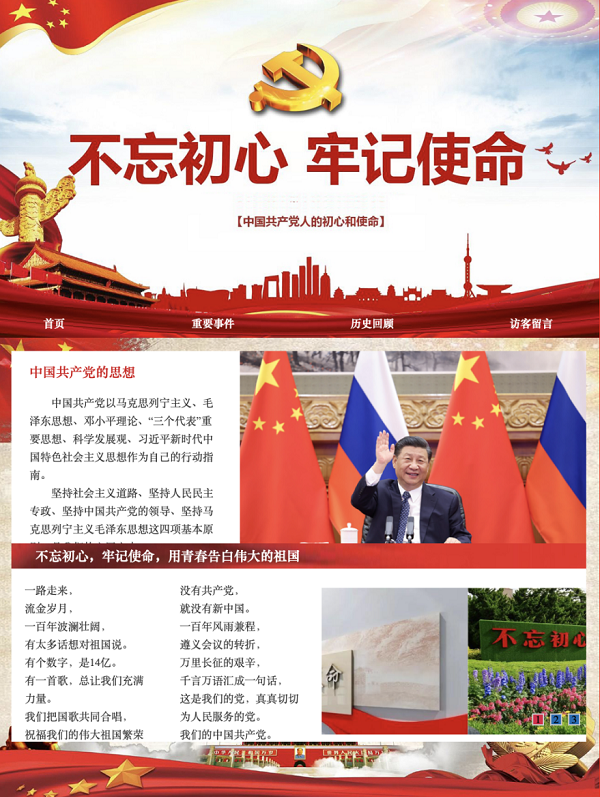Image resolution: width=600 pixels, height=797 pixels.
Task: Jump to carousel slide 2
Action: (556, 719)
